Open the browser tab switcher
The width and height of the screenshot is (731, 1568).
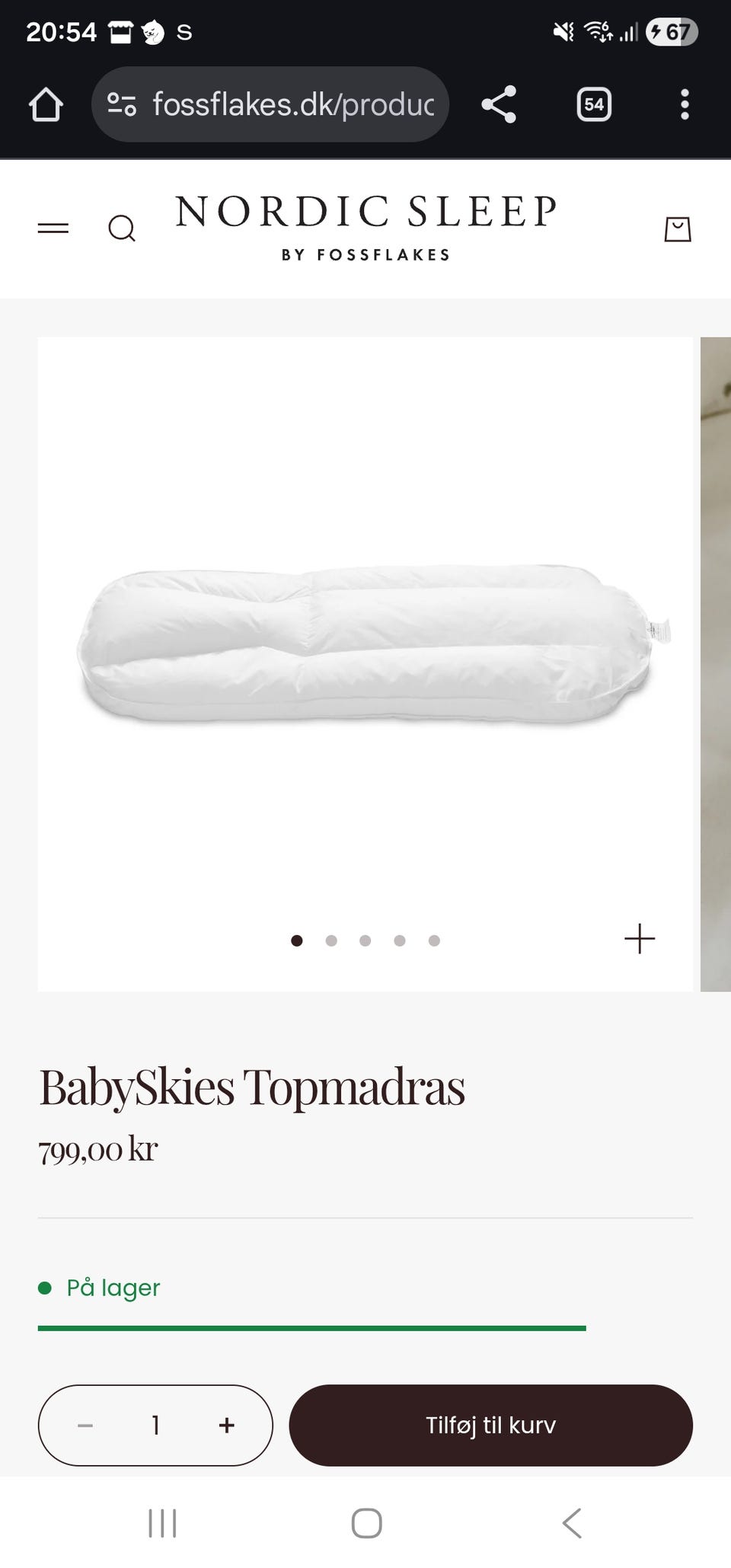coord(594,104)
